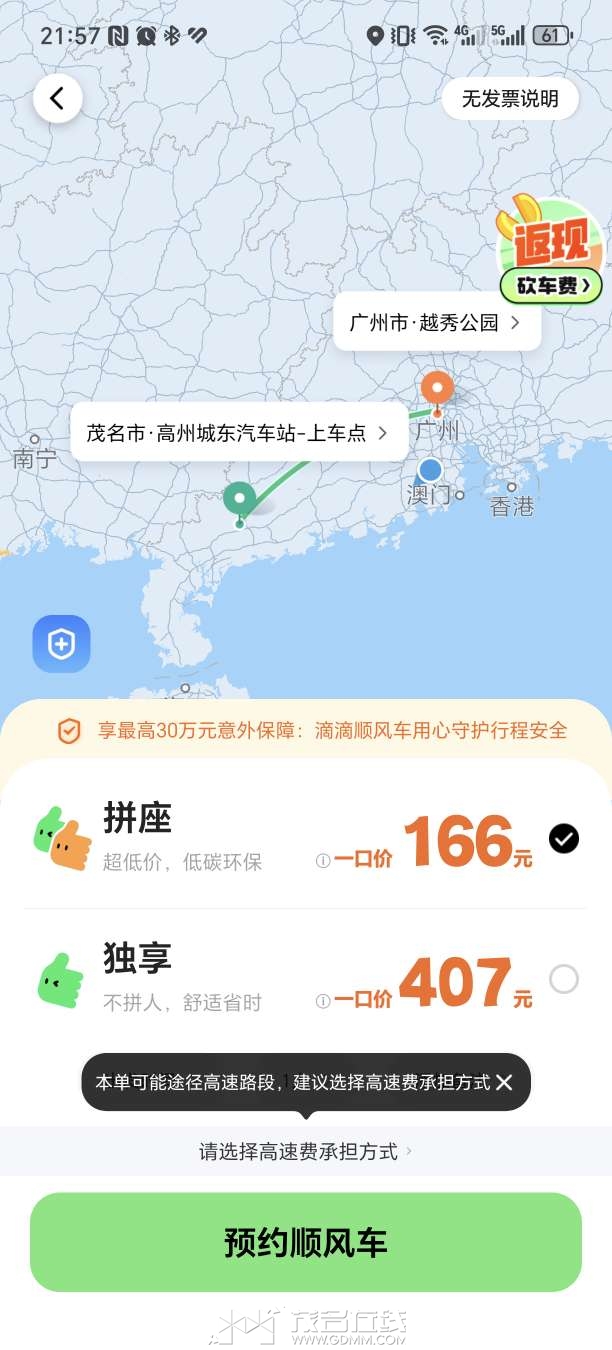The width and height of the screenshot is (612, 1350).
Task: Show info for 拼座 一口价
Action: (322, 860)
